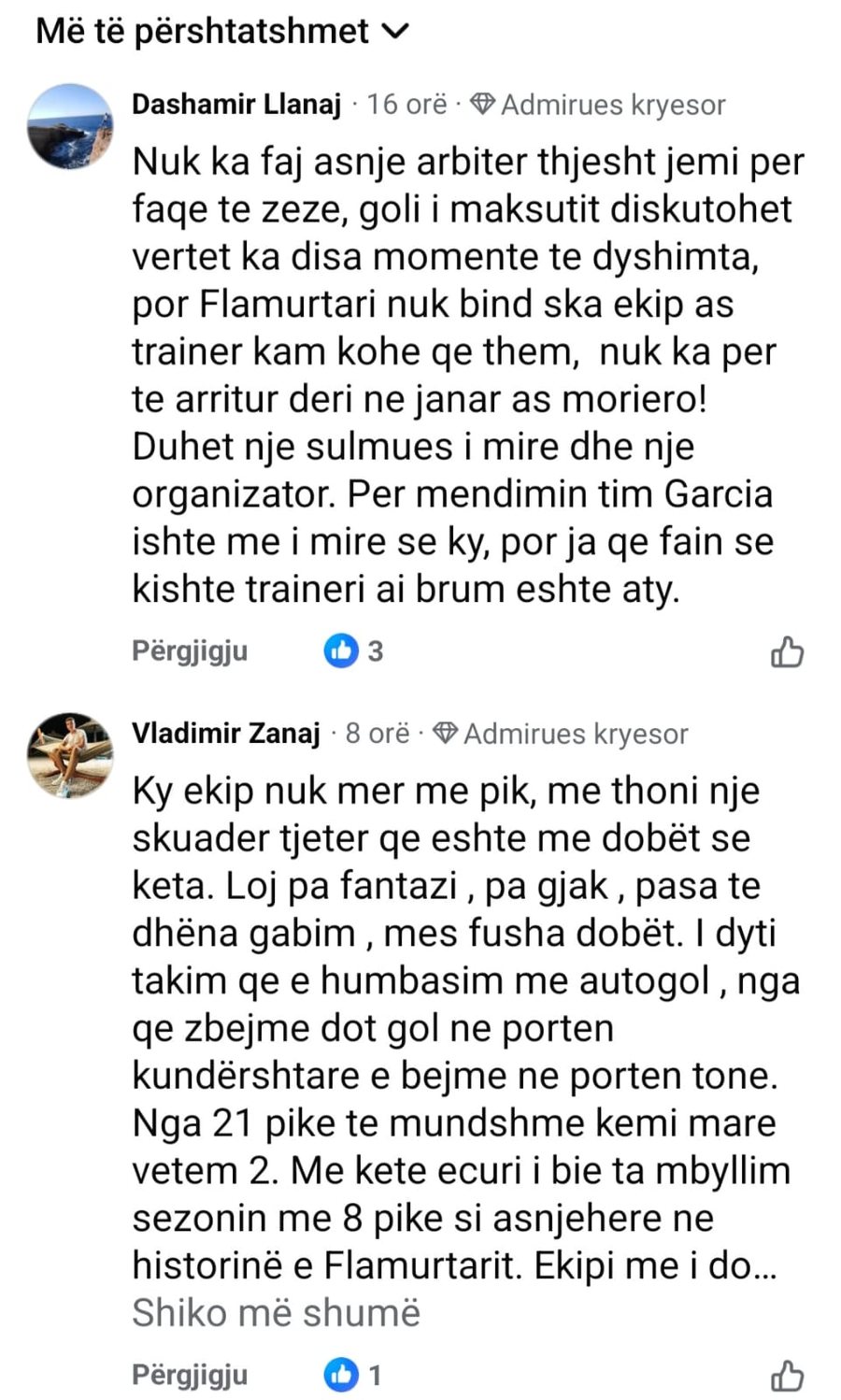The width and height of the screenshot is (841, 1400).
Task: Open Dashamir Llanaj's profile picture
Action: coord(69,126)
